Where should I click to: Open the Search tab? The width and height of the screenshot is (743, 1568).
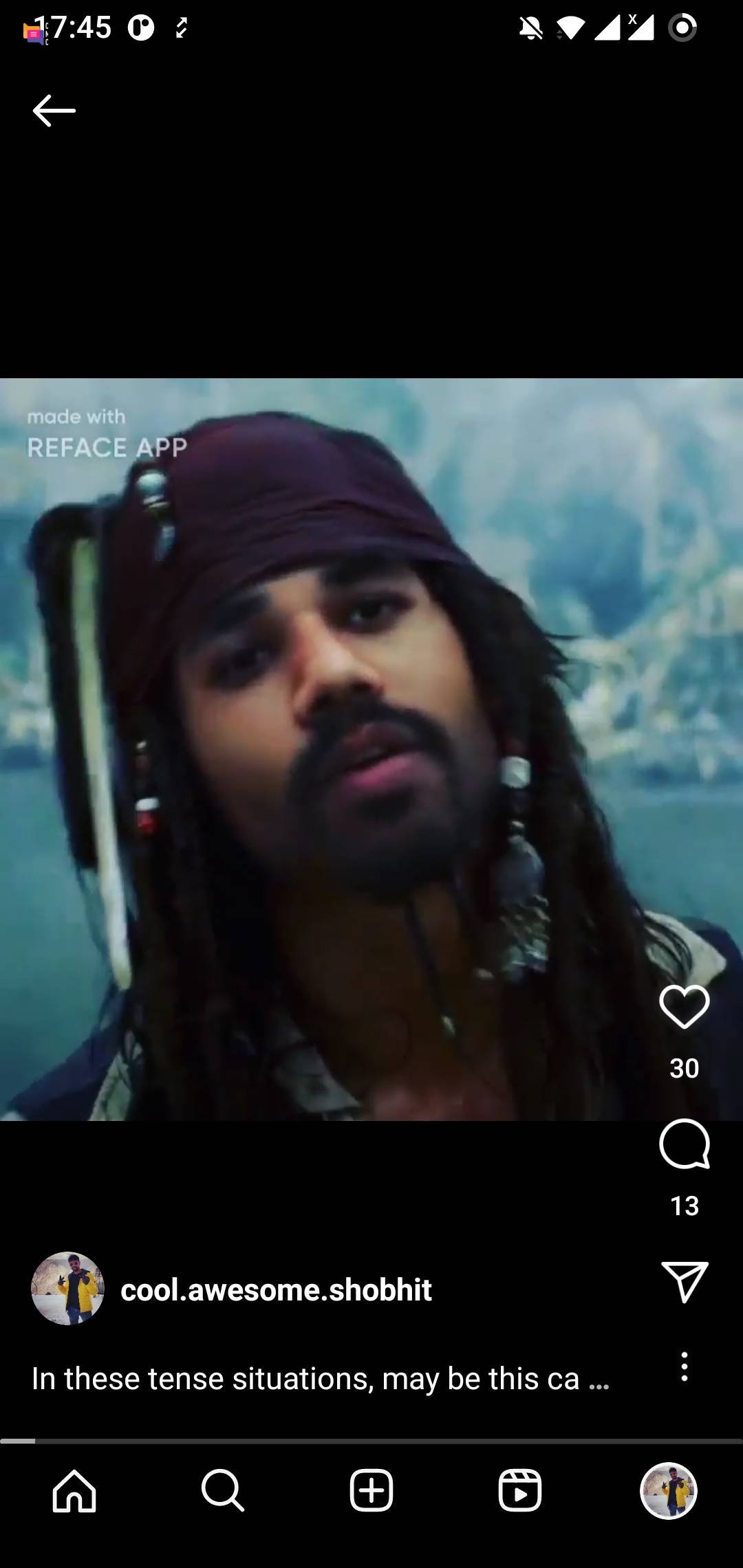(x=223, y=1491)
